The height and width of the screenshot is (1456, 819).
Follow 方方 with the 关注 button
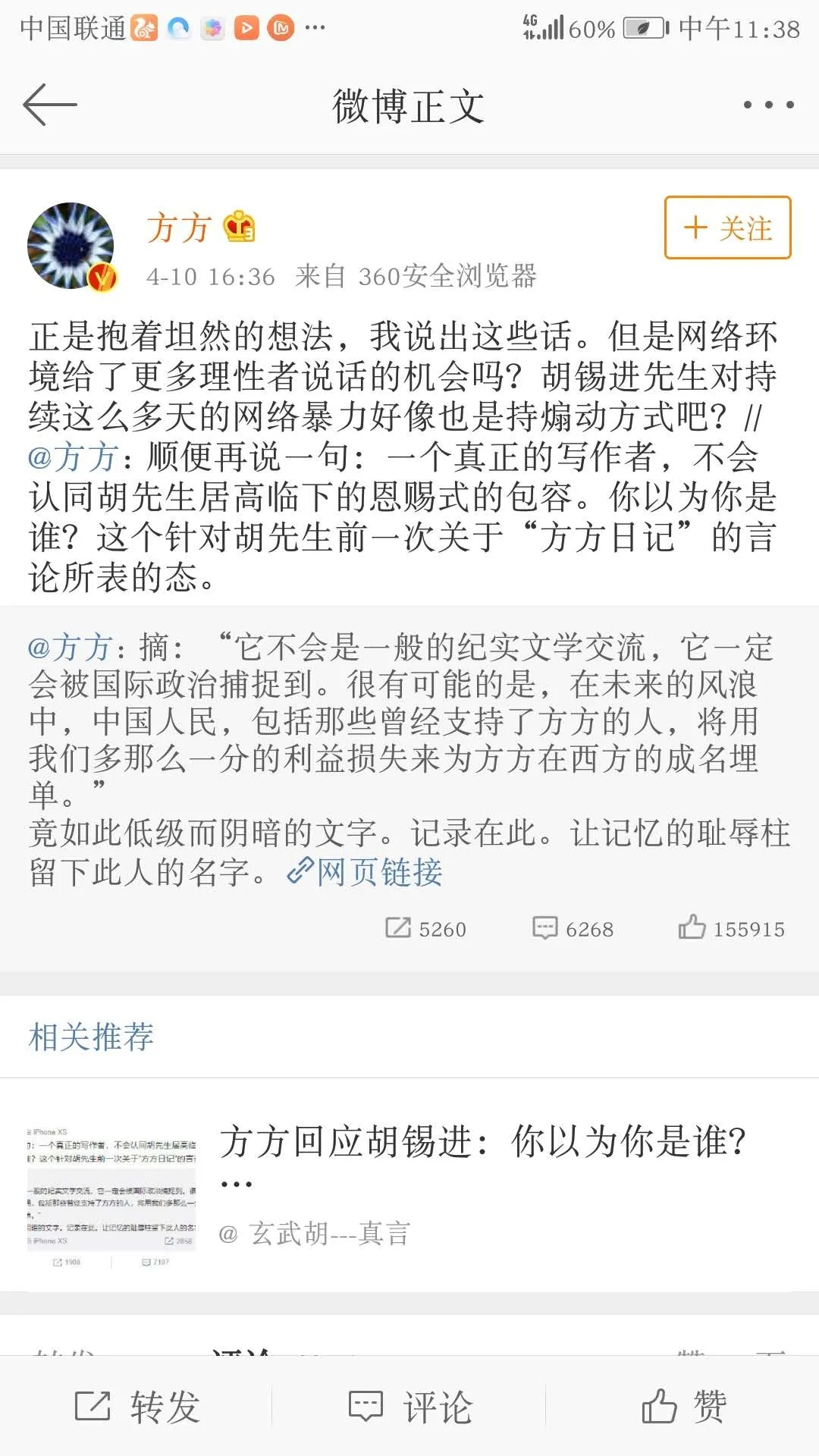(x=727, y=227)
